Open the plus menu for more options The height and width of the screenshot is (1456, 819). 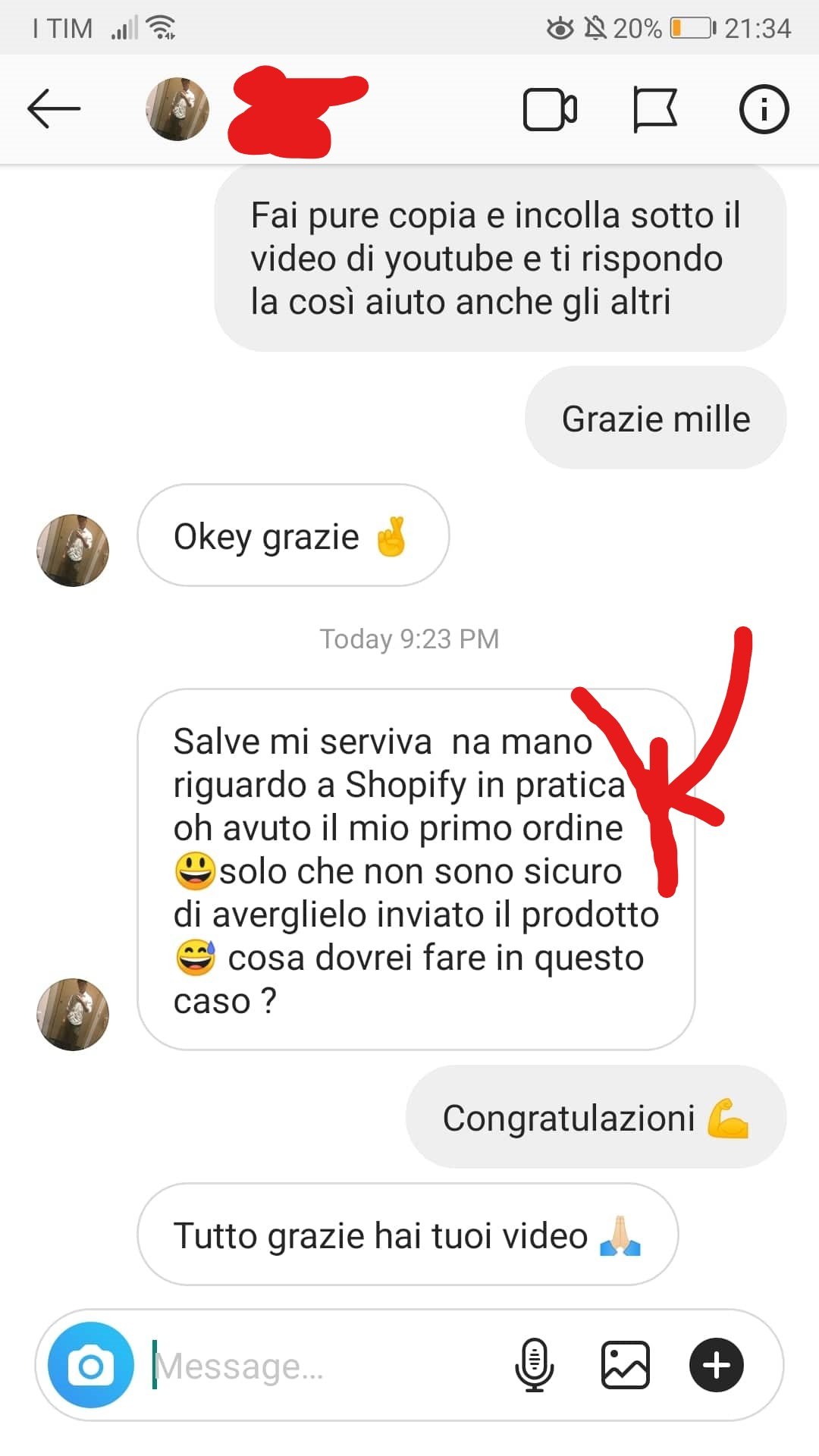(717, 1365)
